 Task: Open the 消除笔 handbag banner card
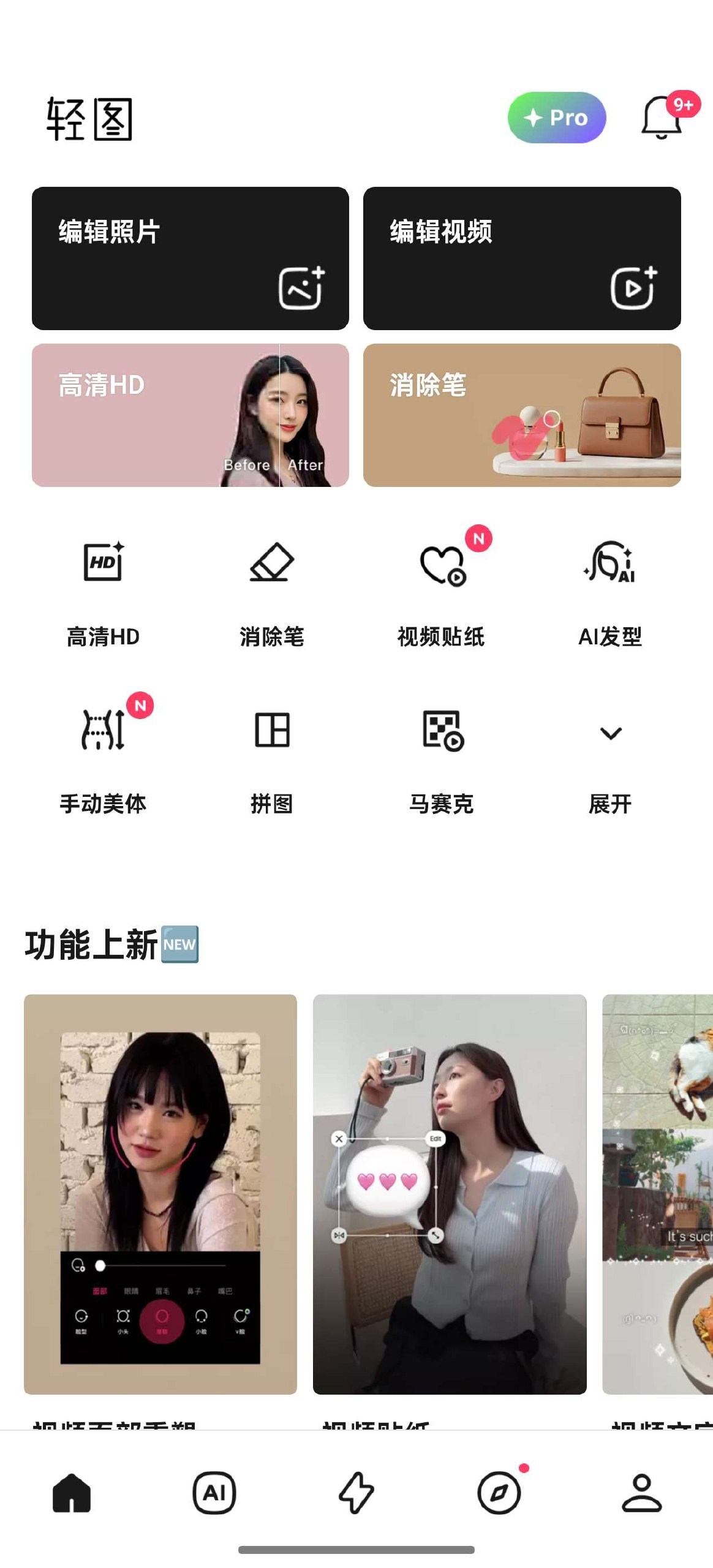(x=521, y=415)
